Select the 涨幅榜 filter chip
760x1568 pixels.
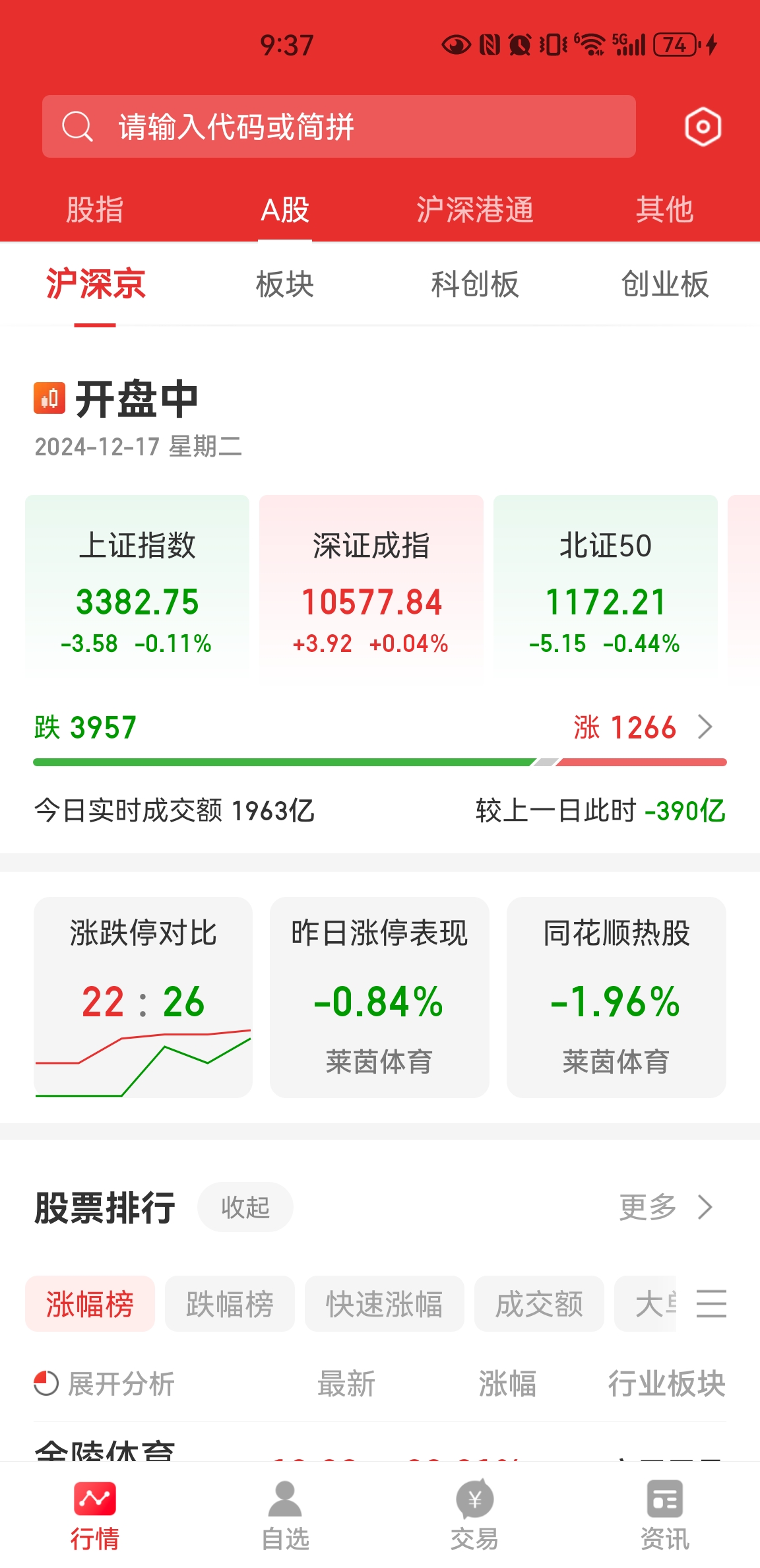(x=90, y=1303)
